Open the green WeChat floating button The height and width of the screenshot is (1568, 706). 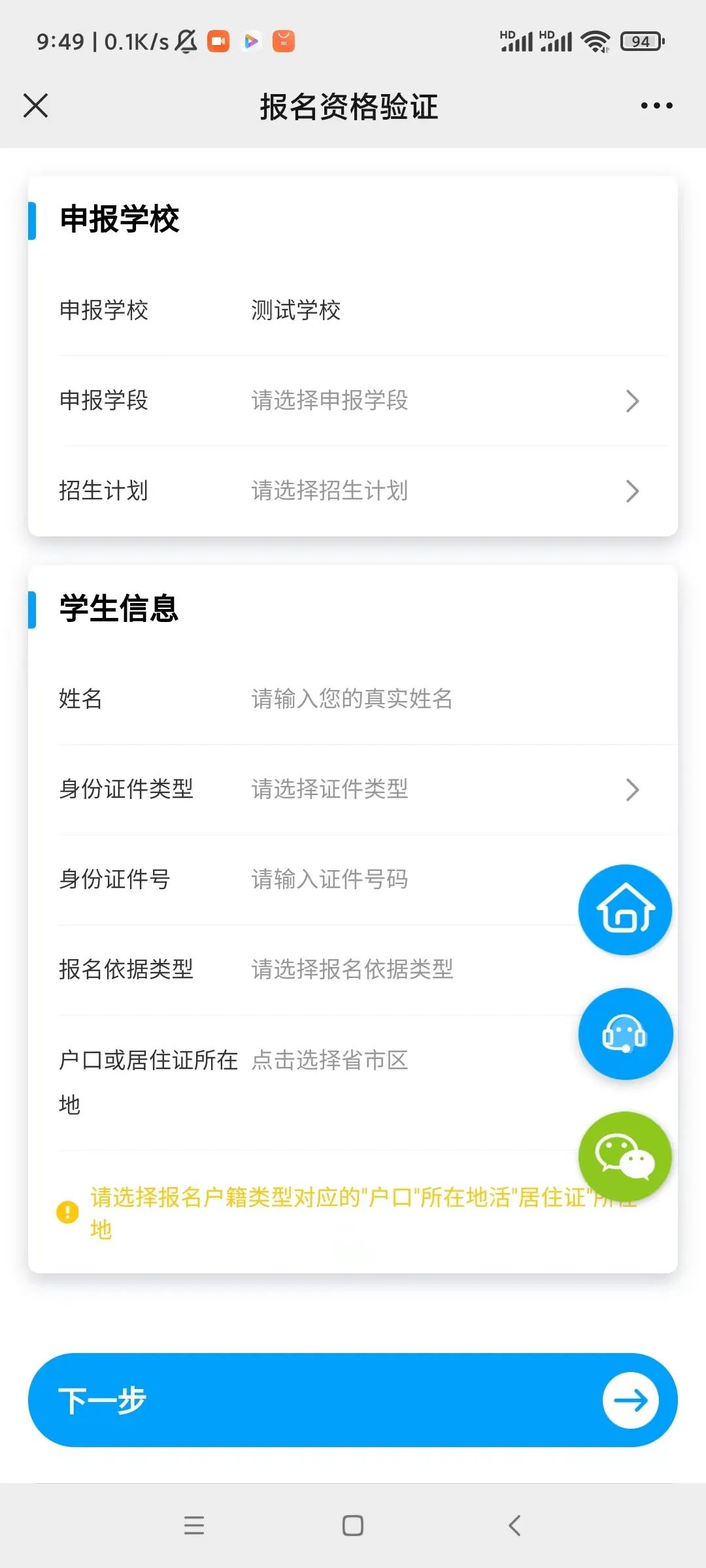point(625,1156)
